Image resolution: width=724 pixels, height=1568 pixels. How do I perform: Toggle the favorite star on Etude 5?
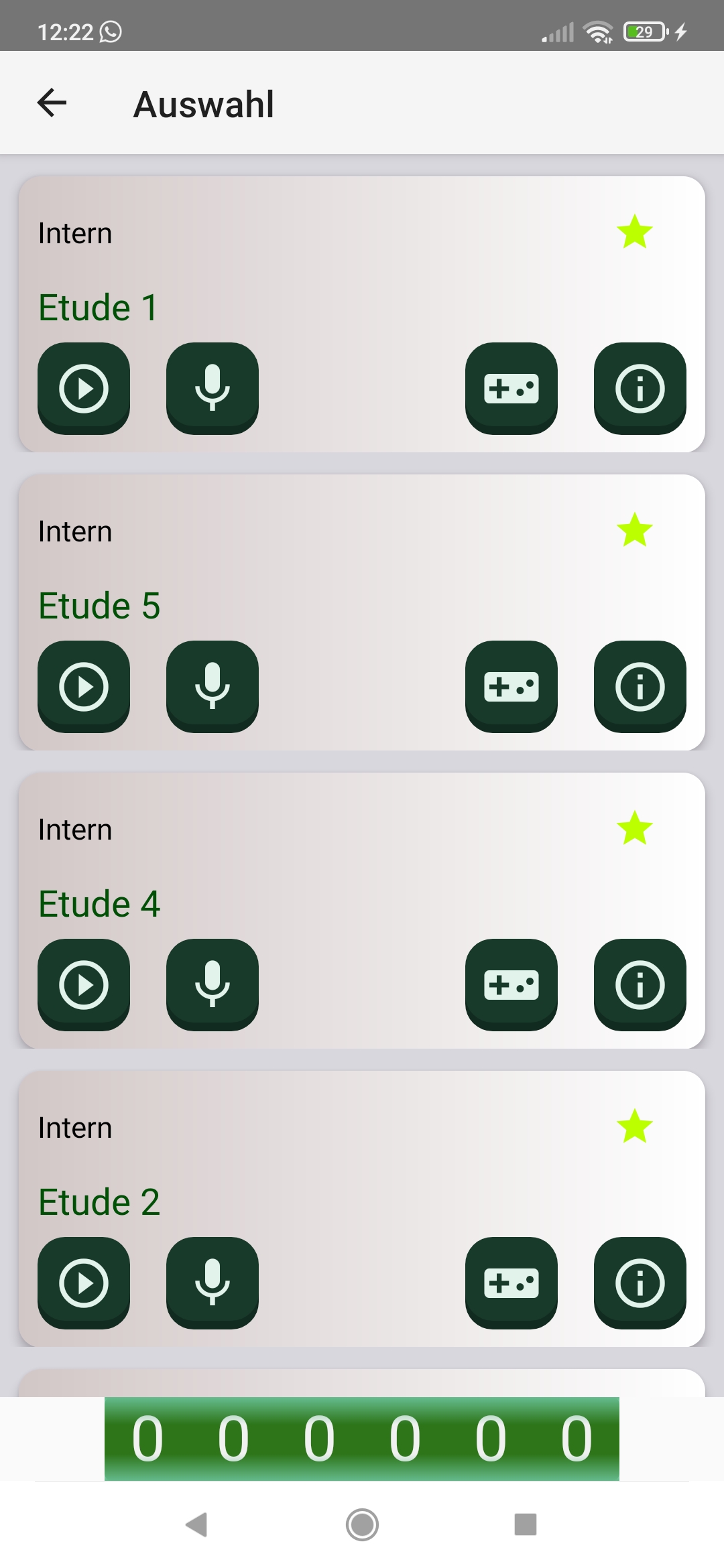[x=634, y=530]
